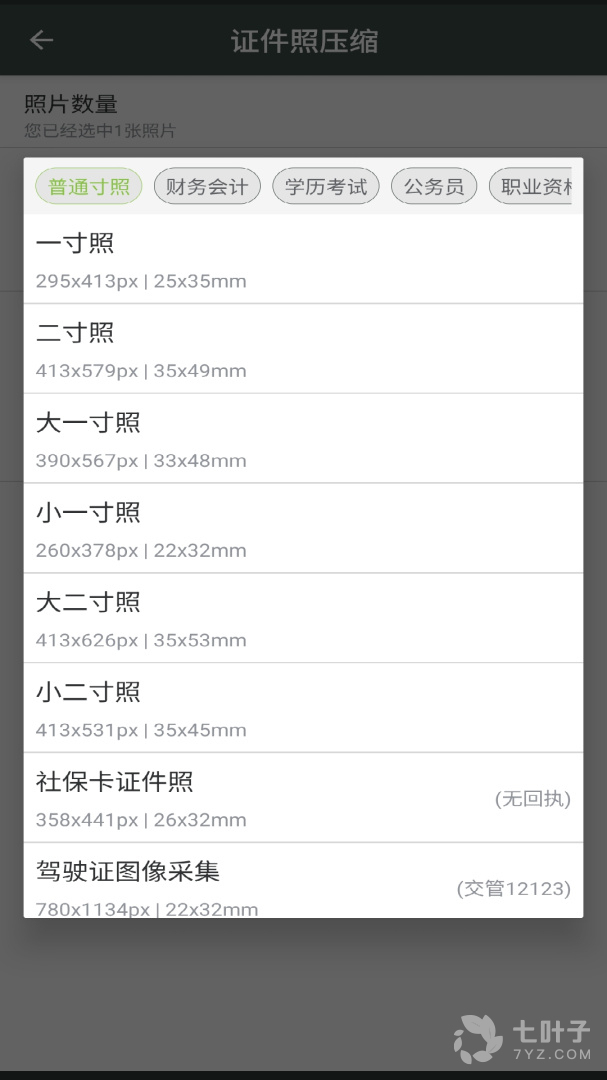The width and height of the screenshot is (607, 1080).
Task: Select 驾驶证图像采集 size
Action: pos(303,883)
